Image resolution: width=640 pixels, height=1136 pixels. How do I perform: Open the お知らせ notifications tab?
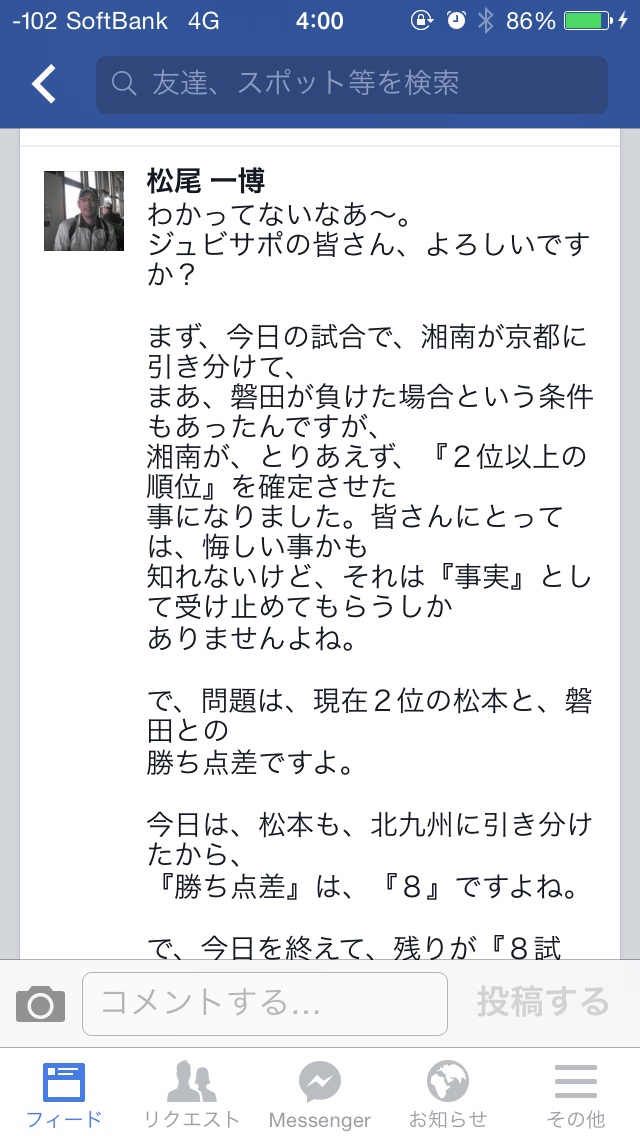click(448, 1094)
